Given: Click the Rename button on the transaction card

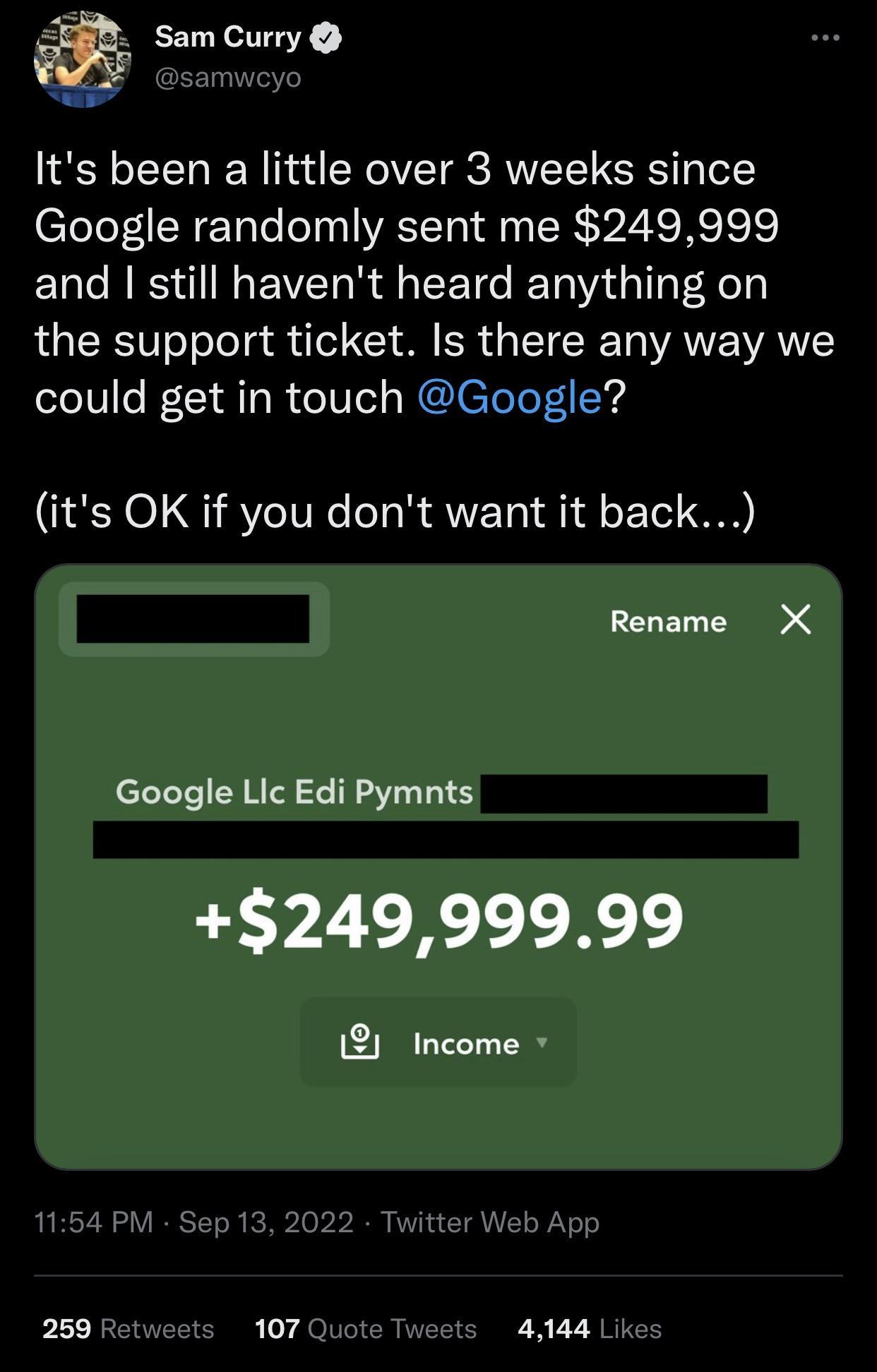Looking at the screenshot, I should click(667, 622).
